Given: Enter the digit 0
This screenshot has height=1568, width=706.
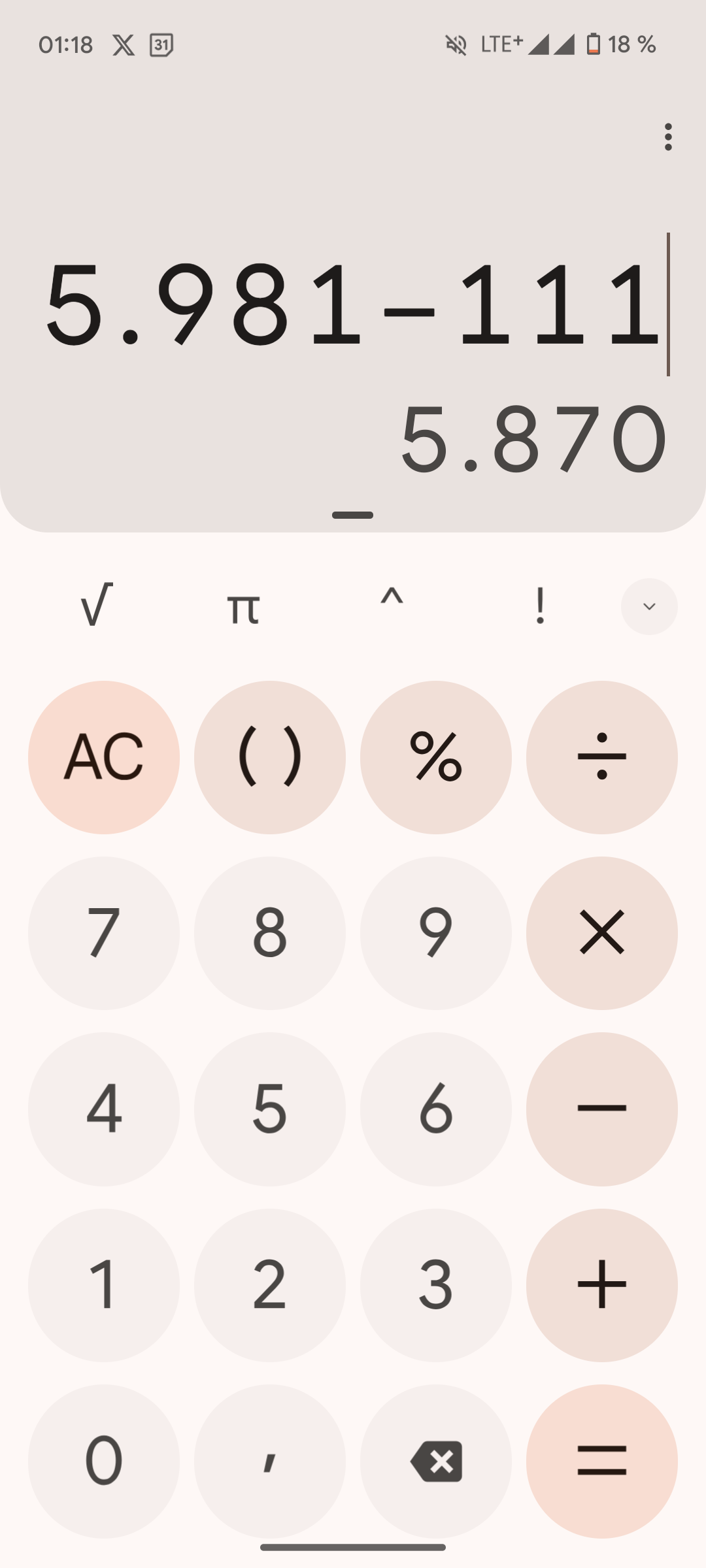Looking at the screenshot, I should pos(104,1460).
